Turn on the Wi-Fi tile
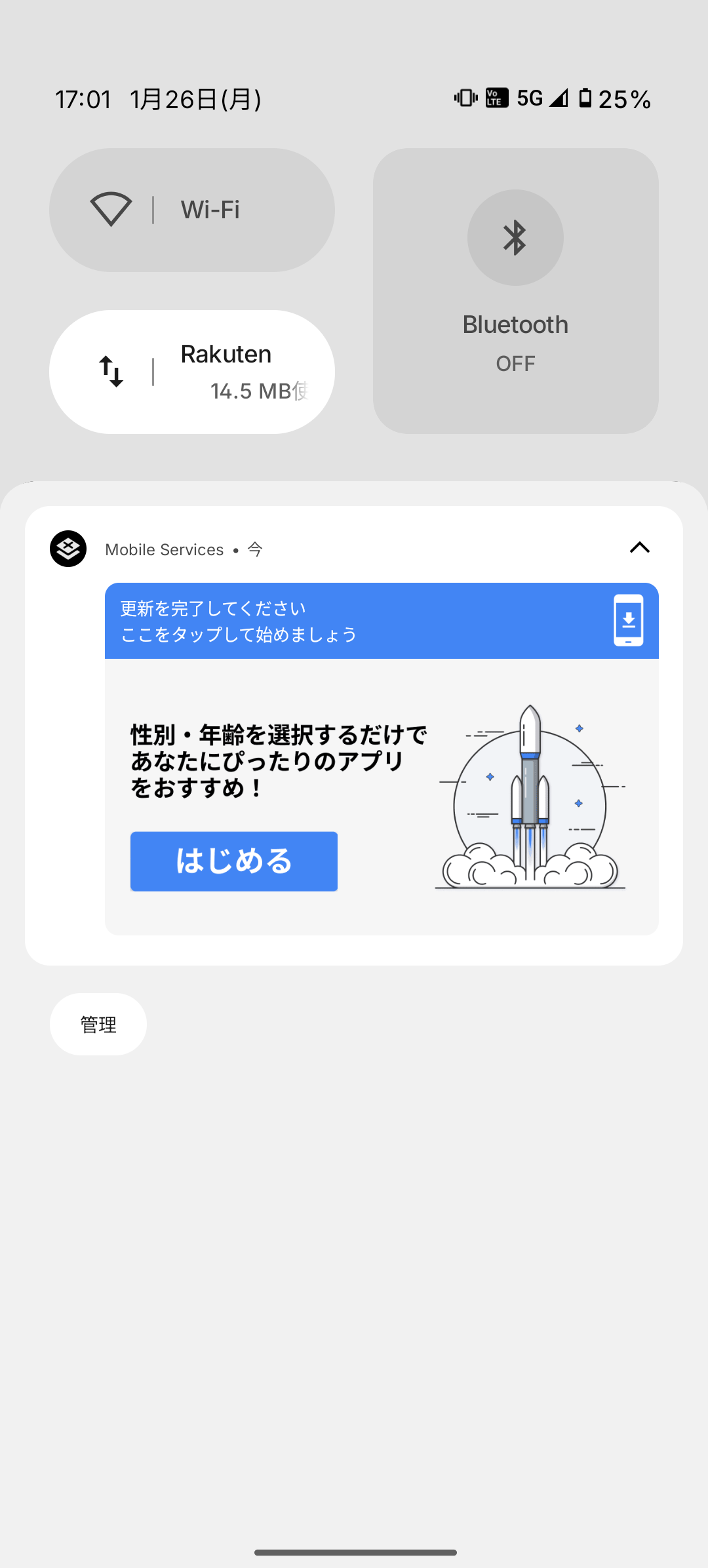Image resolution: width=708 pixels, height=1568 pixels. coord(191,210)
